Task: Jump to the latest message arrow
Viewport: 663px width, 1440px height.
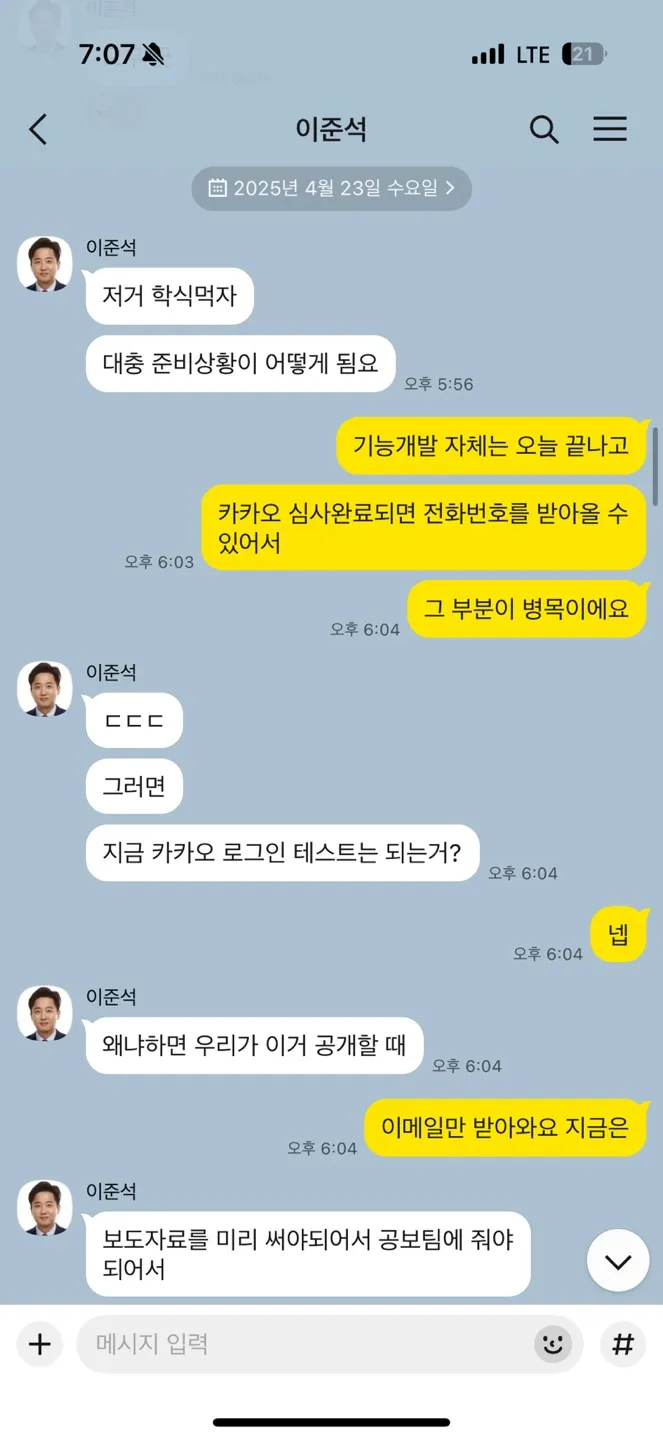Action: coord(618,1261)
